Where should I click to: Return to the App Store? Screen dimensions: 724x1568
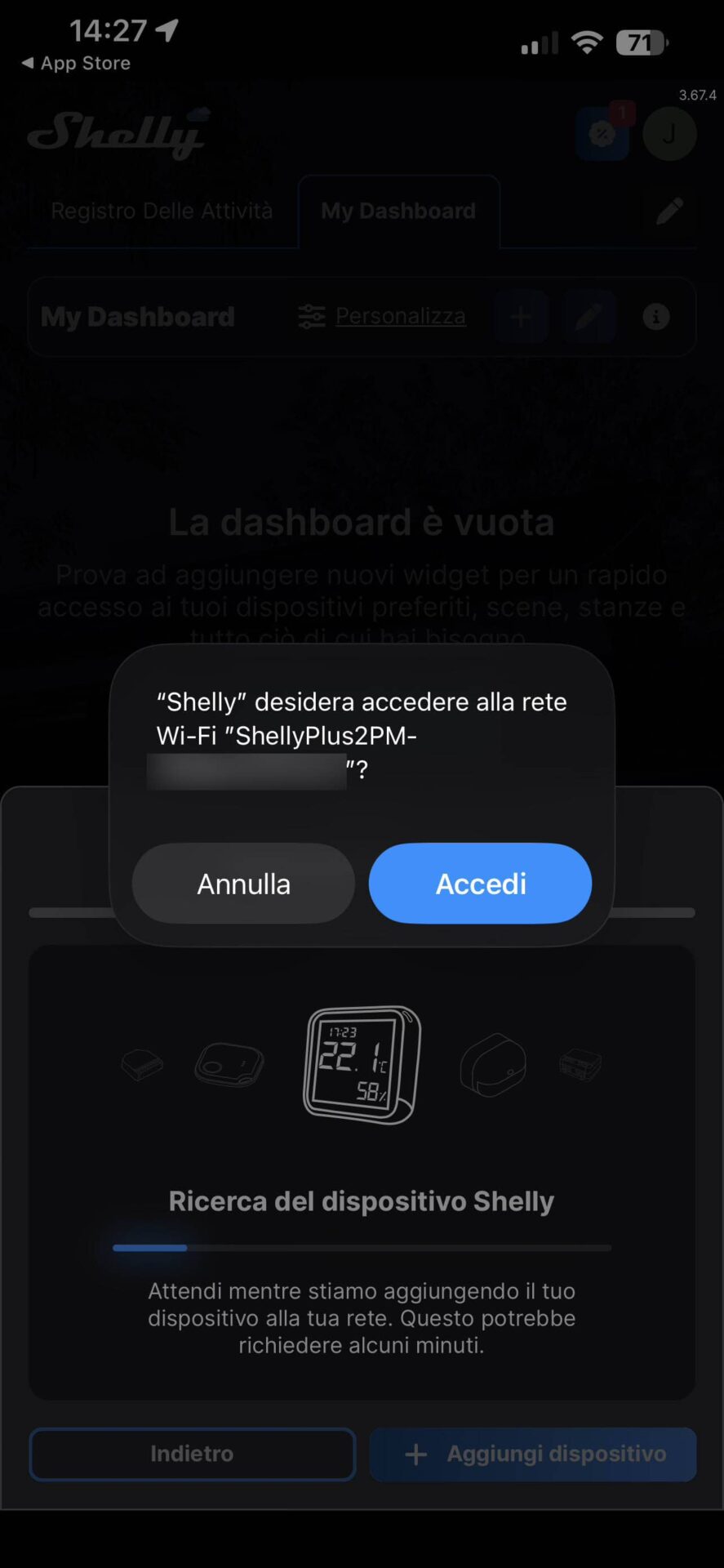pyautogui.click(x=76, y=63)
